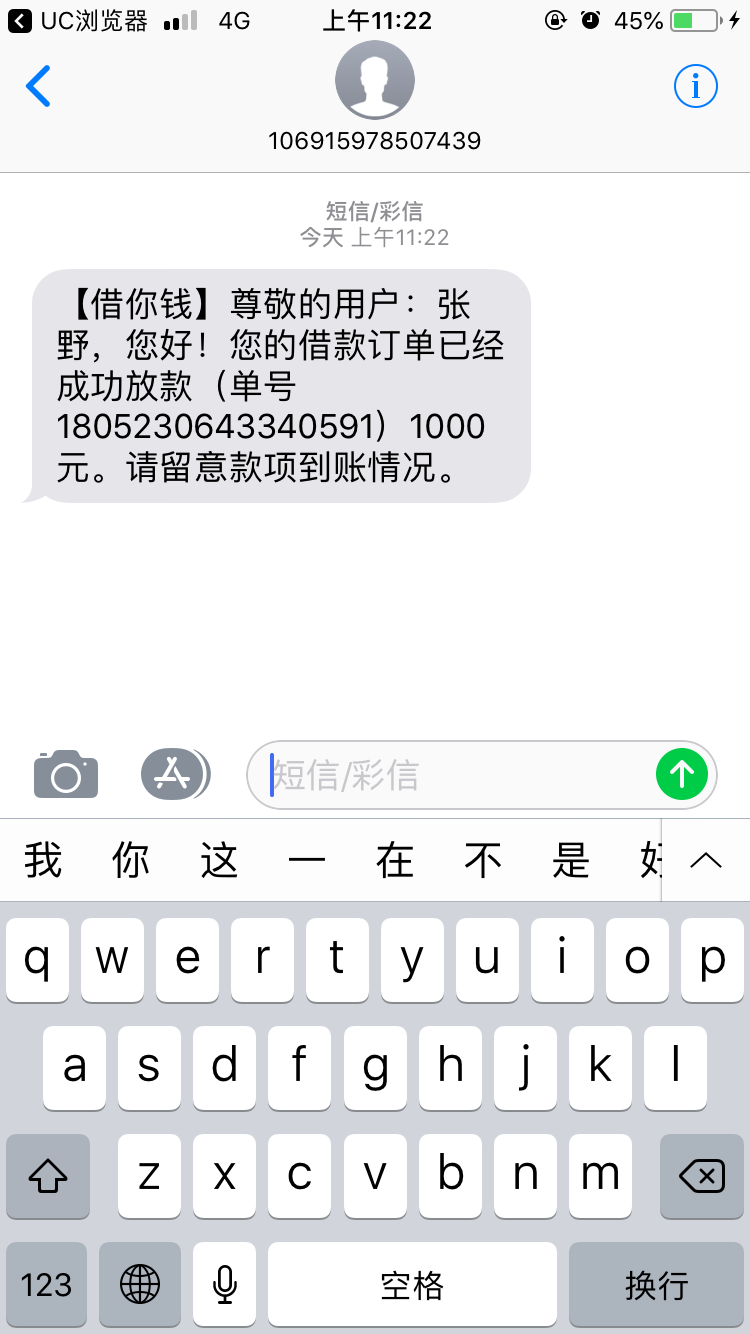Start dictation with the microphone key
This screenshot has height=1334, width=750.
click(x=225, y=1284)
